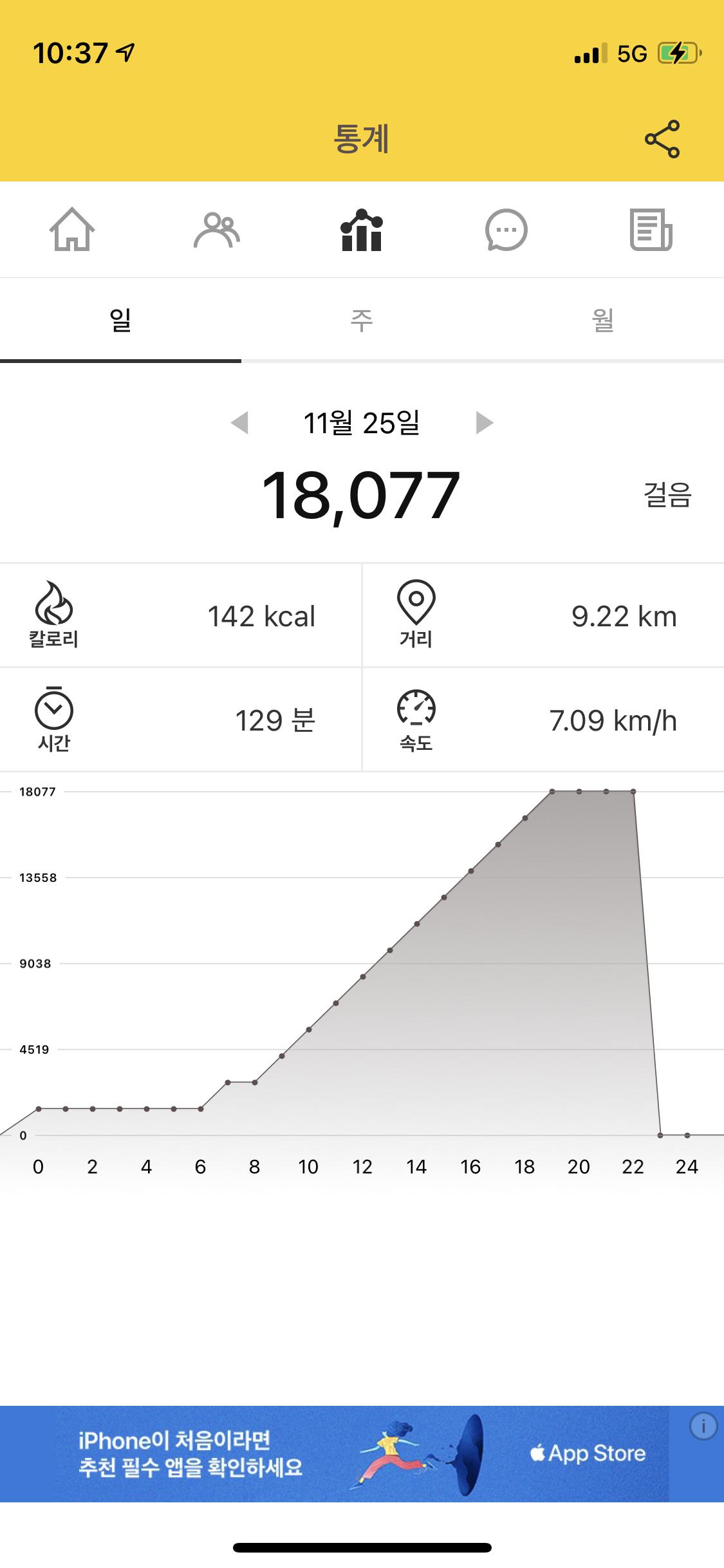
Task: Go to the previous day arrow
Action: click(239, 423)
